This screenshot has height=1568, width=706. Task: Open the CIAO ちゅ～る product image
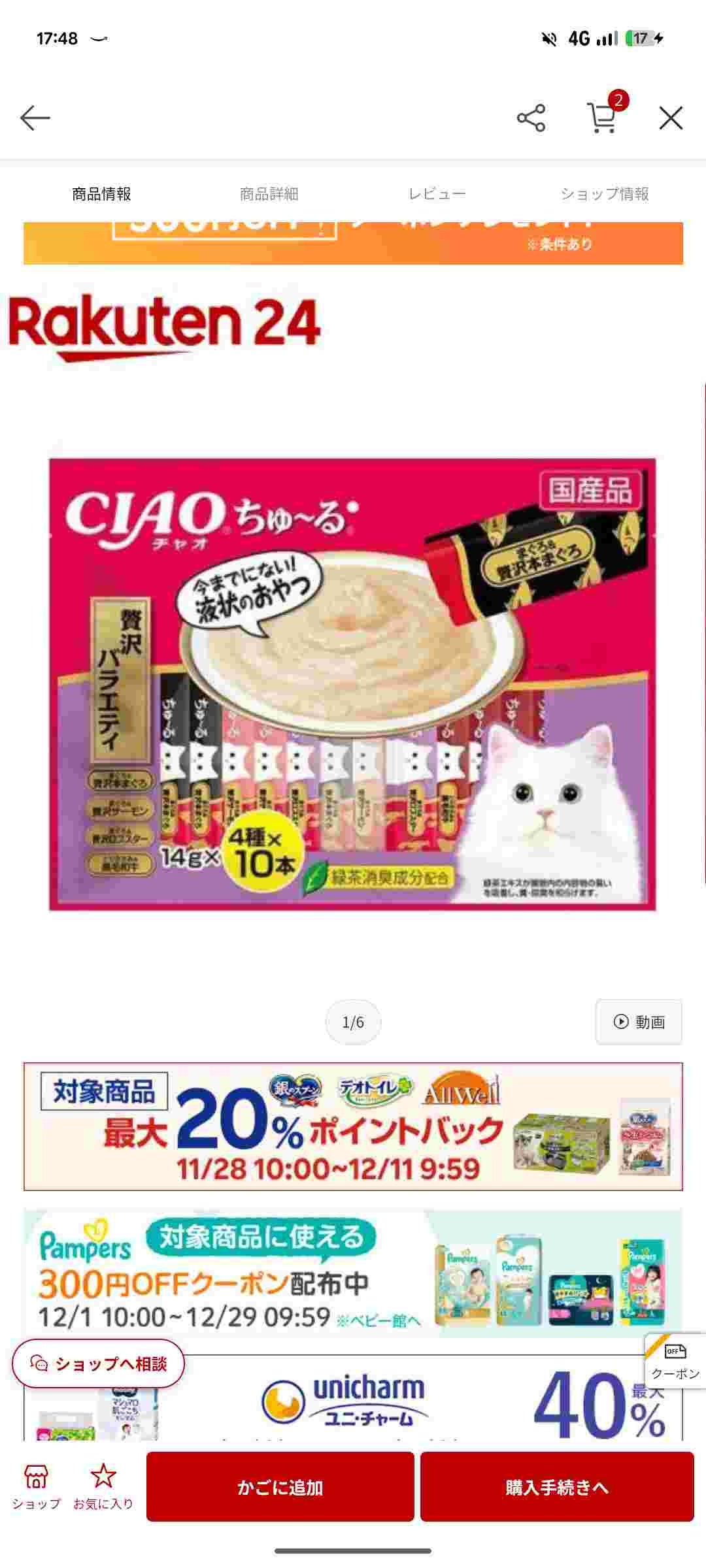click(352, 684)
